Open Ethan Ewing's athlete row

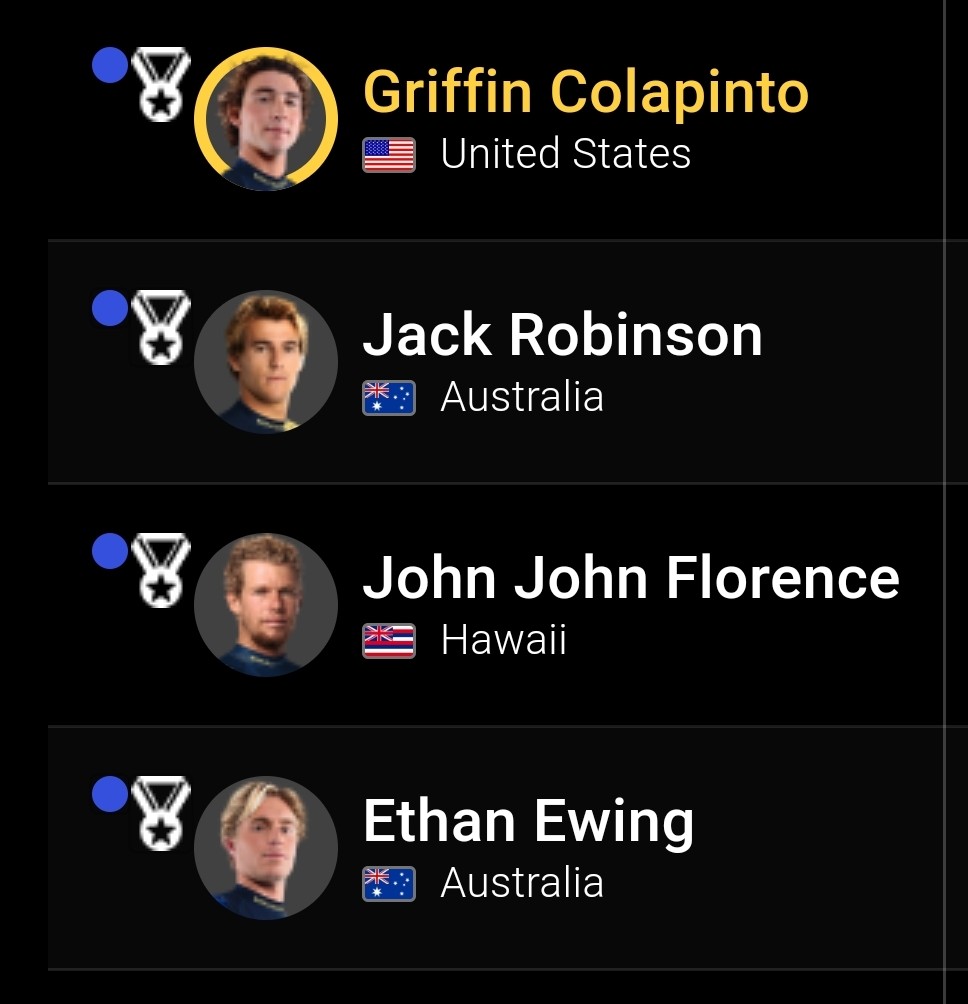pos(528,822)
